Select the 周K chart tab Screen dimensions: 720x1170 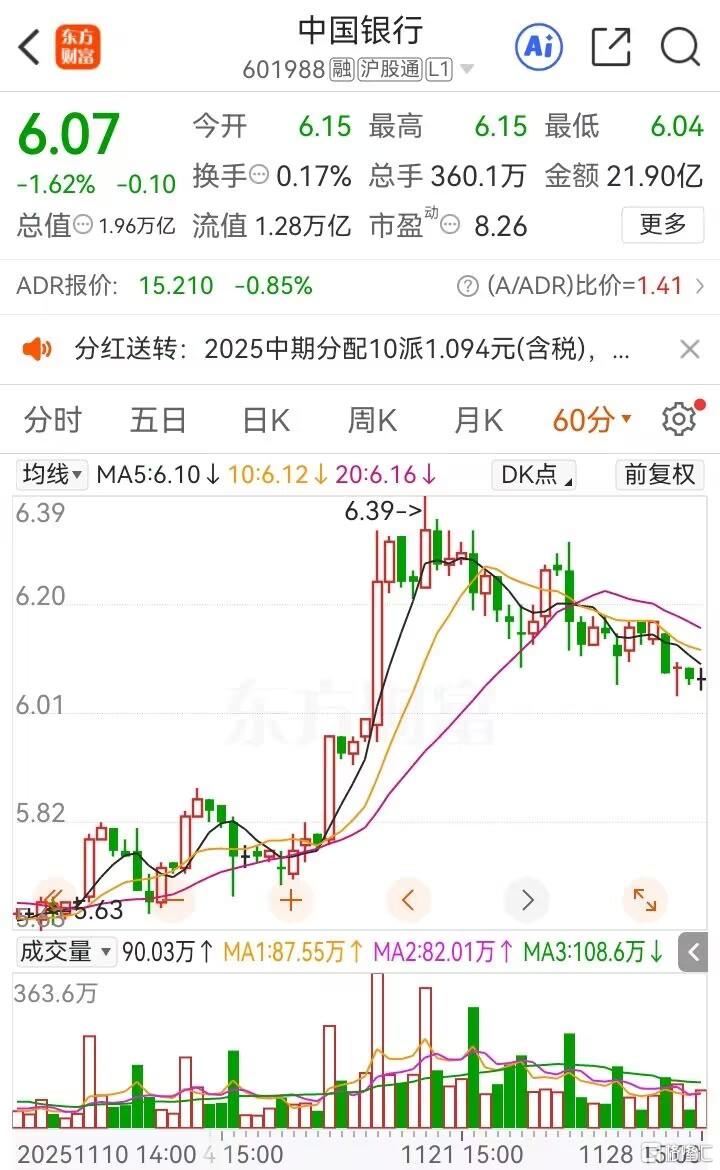[372, 420]
